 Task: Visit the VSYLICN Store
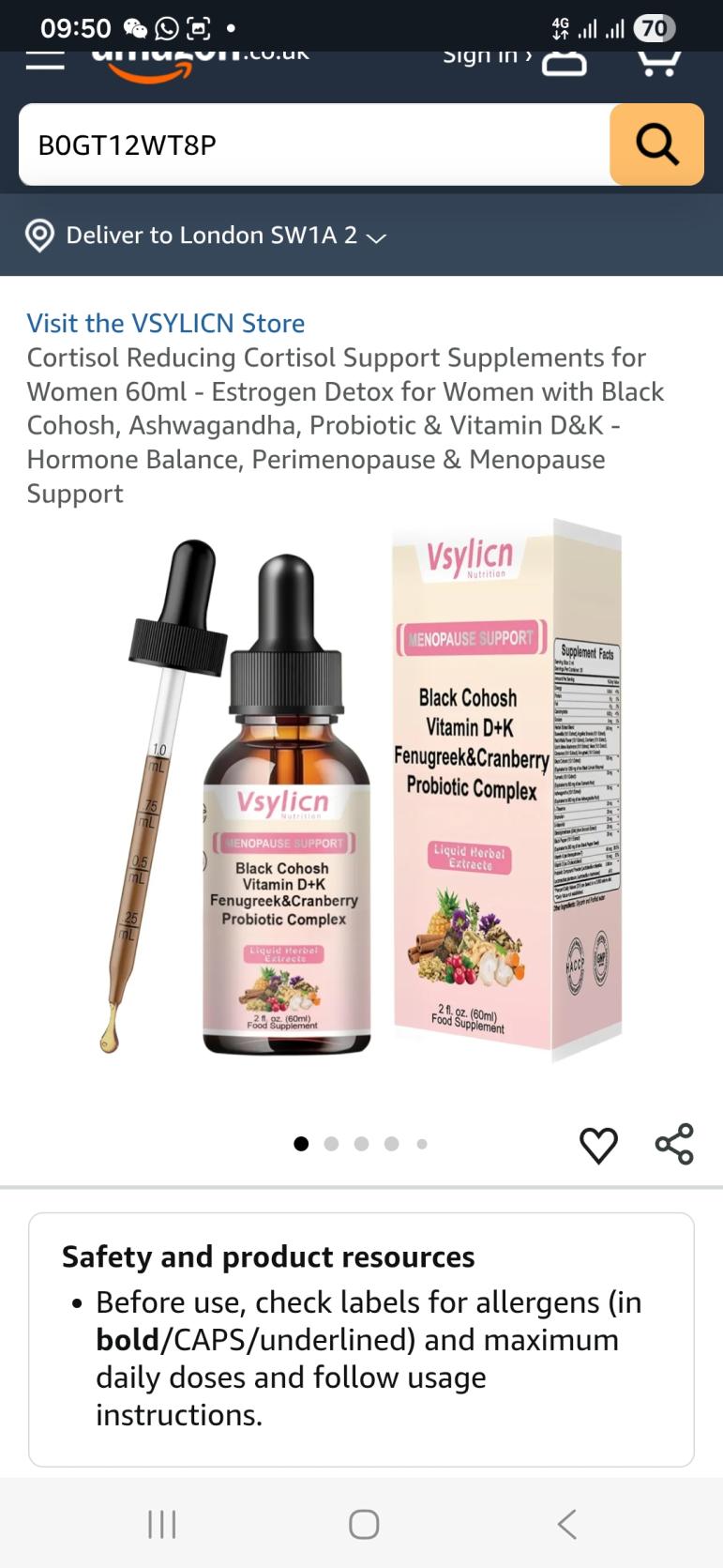pos(166,323)
